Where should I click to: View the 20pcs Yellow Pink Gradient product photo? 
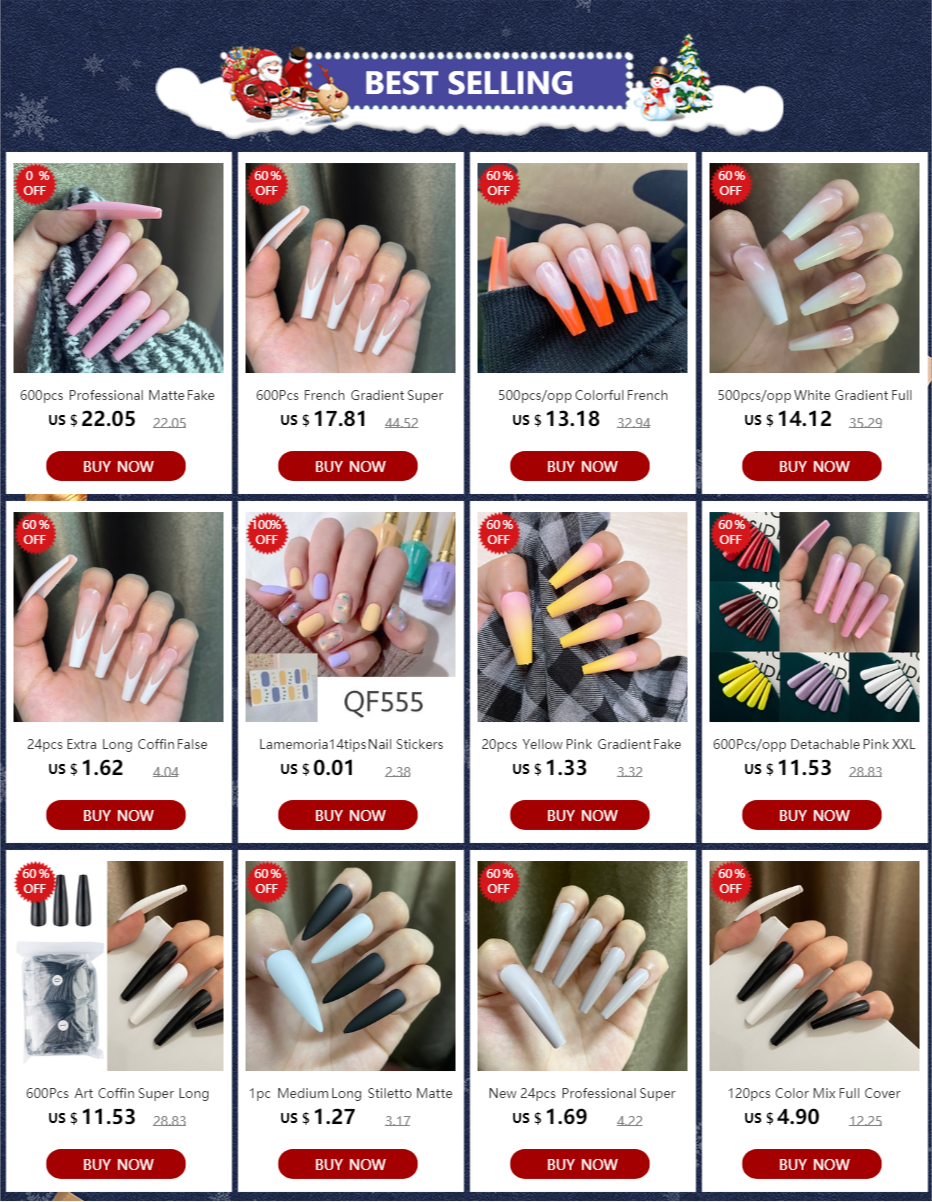point(582,617)
